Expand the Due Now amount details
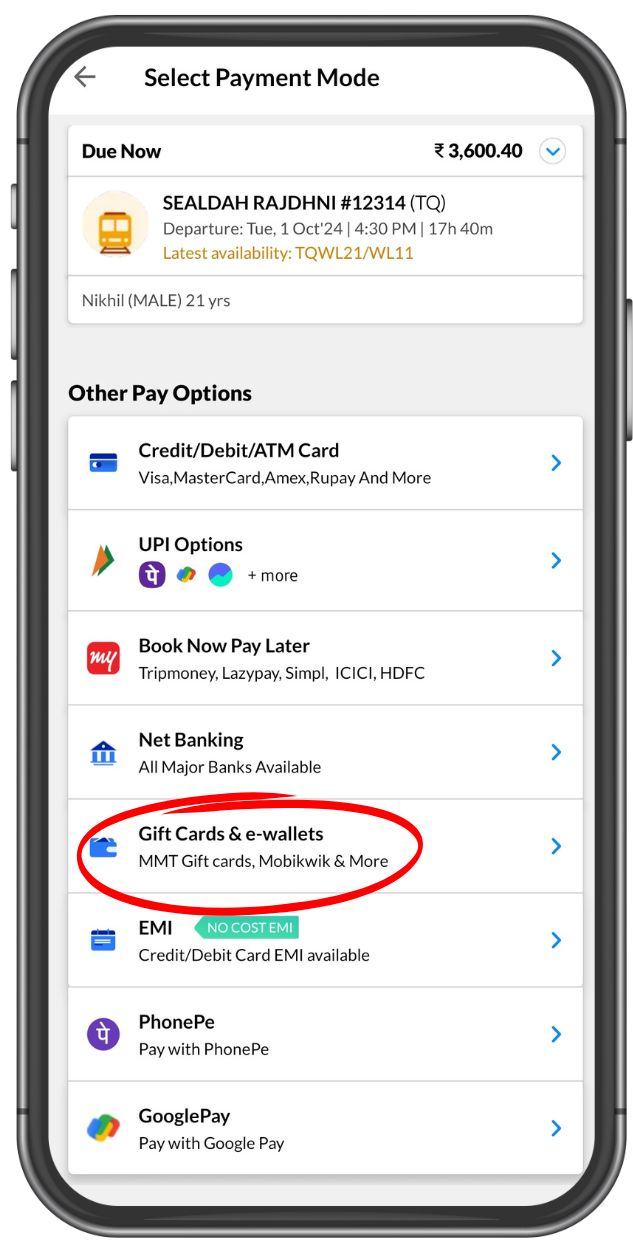 pyautogui.click(x=552, y=152)
